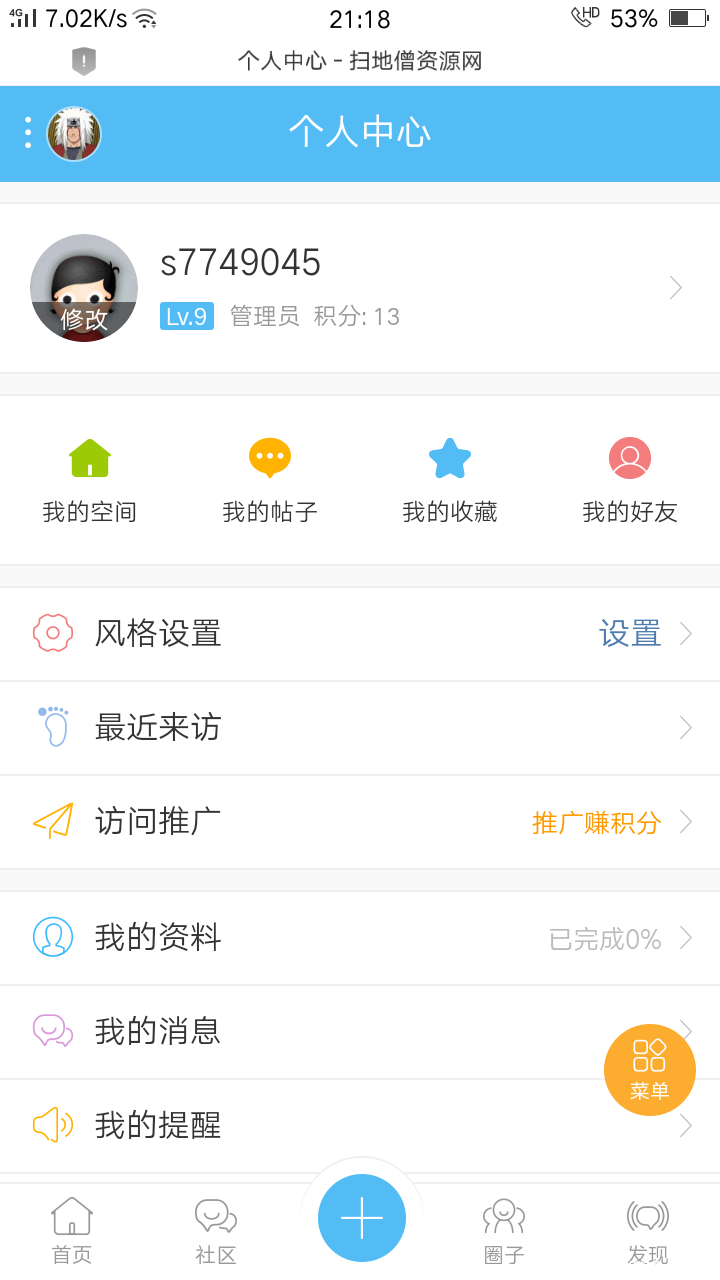
Task: Click the three-dot menu in top-left corner
Action: [x=27, y=133]
